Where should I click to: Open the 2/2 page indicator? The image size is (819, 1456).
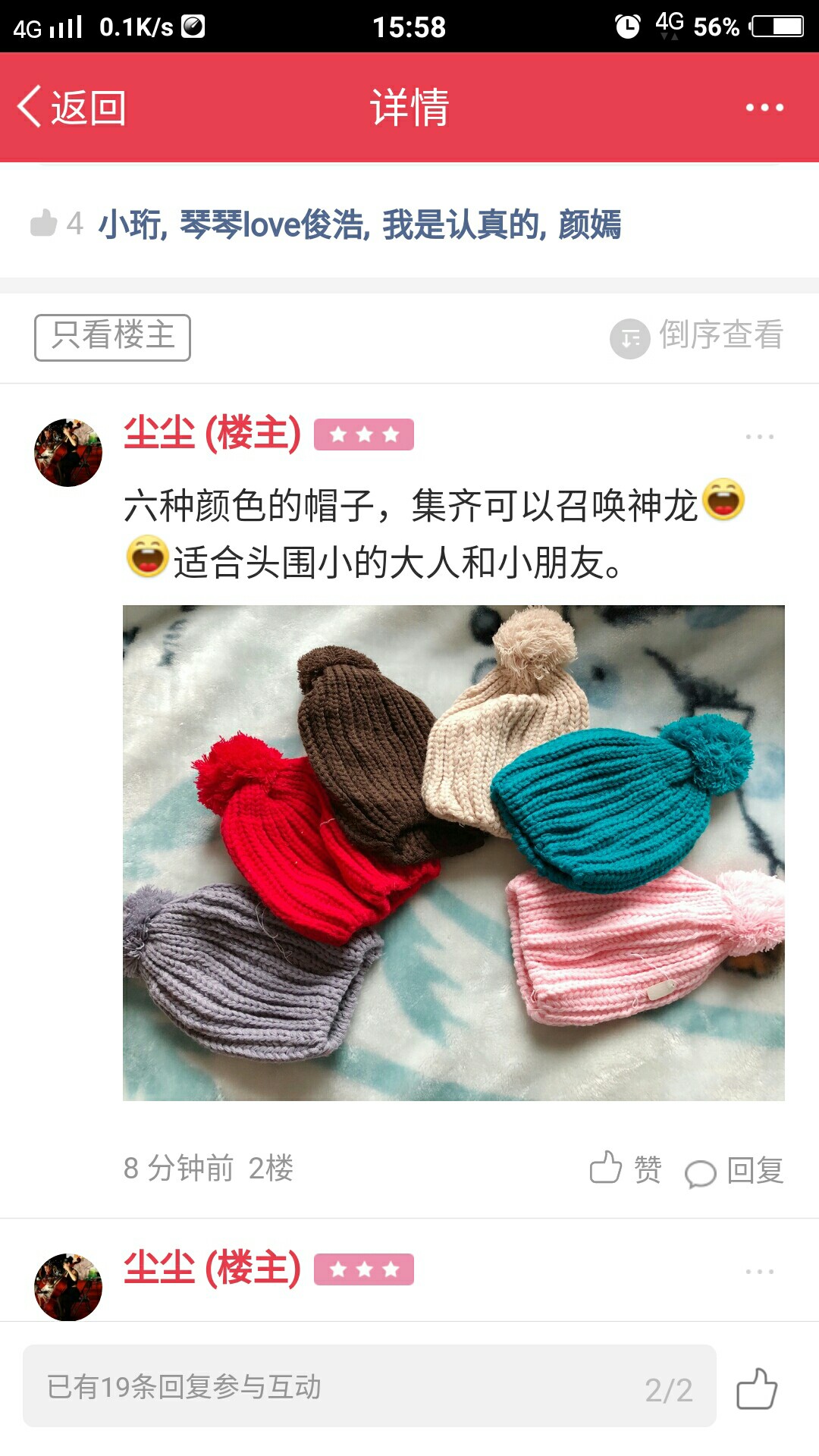point(669,1390)
